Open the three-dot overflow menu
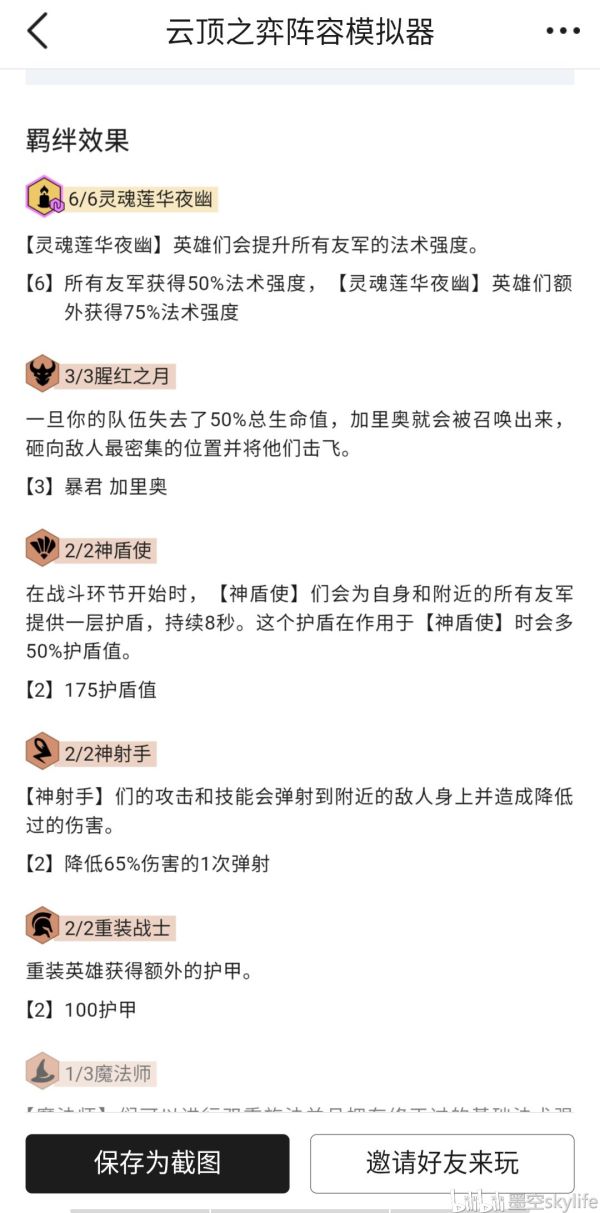 coord(563,32)
